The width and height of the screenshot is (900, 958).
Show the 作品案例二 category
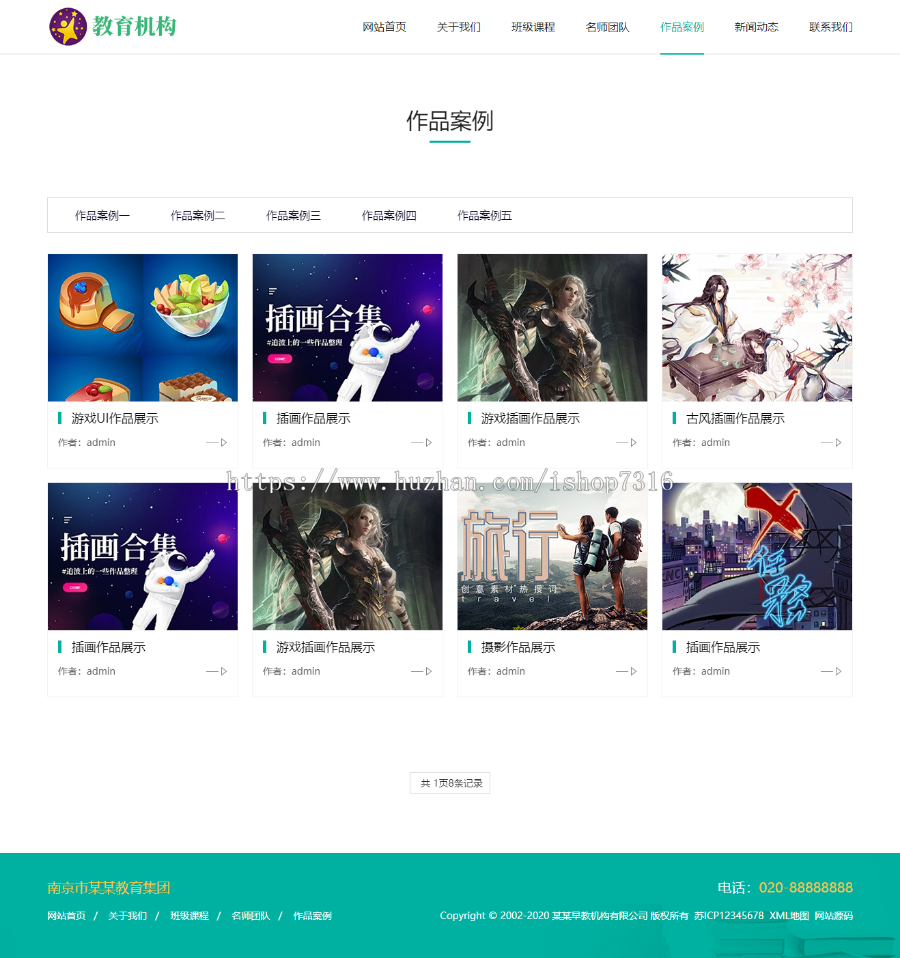coord(198,215)
